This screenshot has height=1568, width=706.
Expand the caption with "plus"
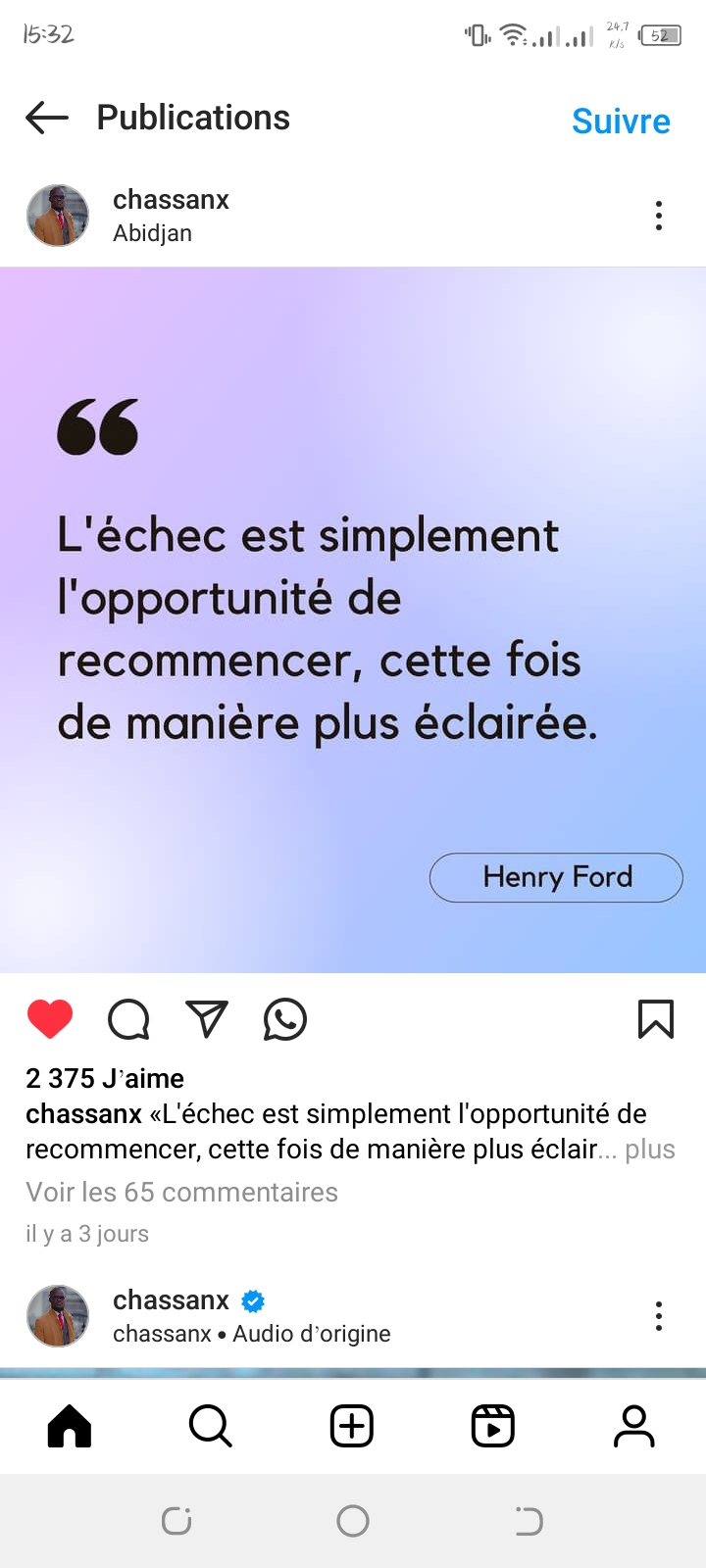650,1149
